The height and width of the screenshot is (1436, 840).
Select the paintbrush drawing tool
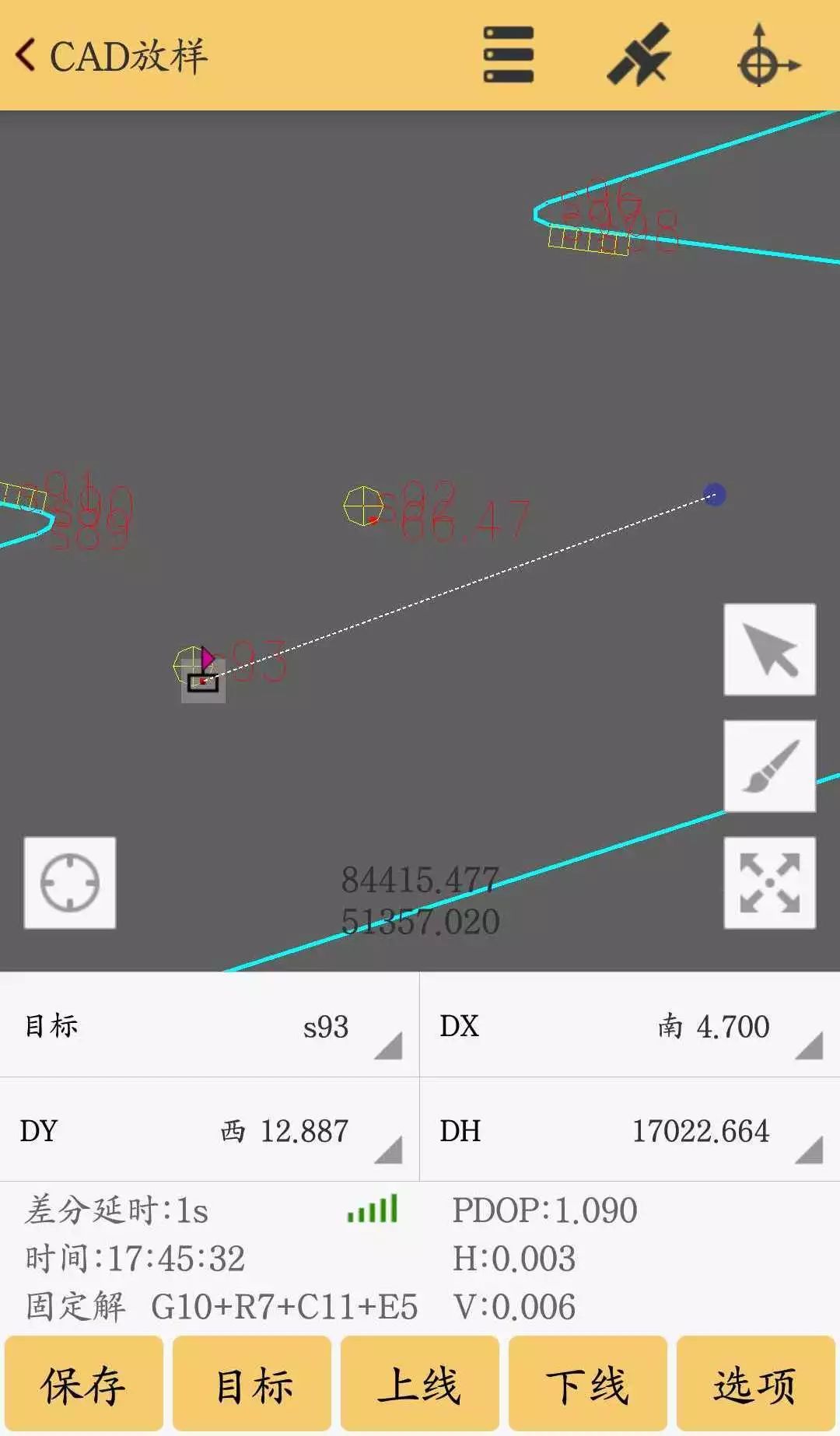[x=769, y=766]
